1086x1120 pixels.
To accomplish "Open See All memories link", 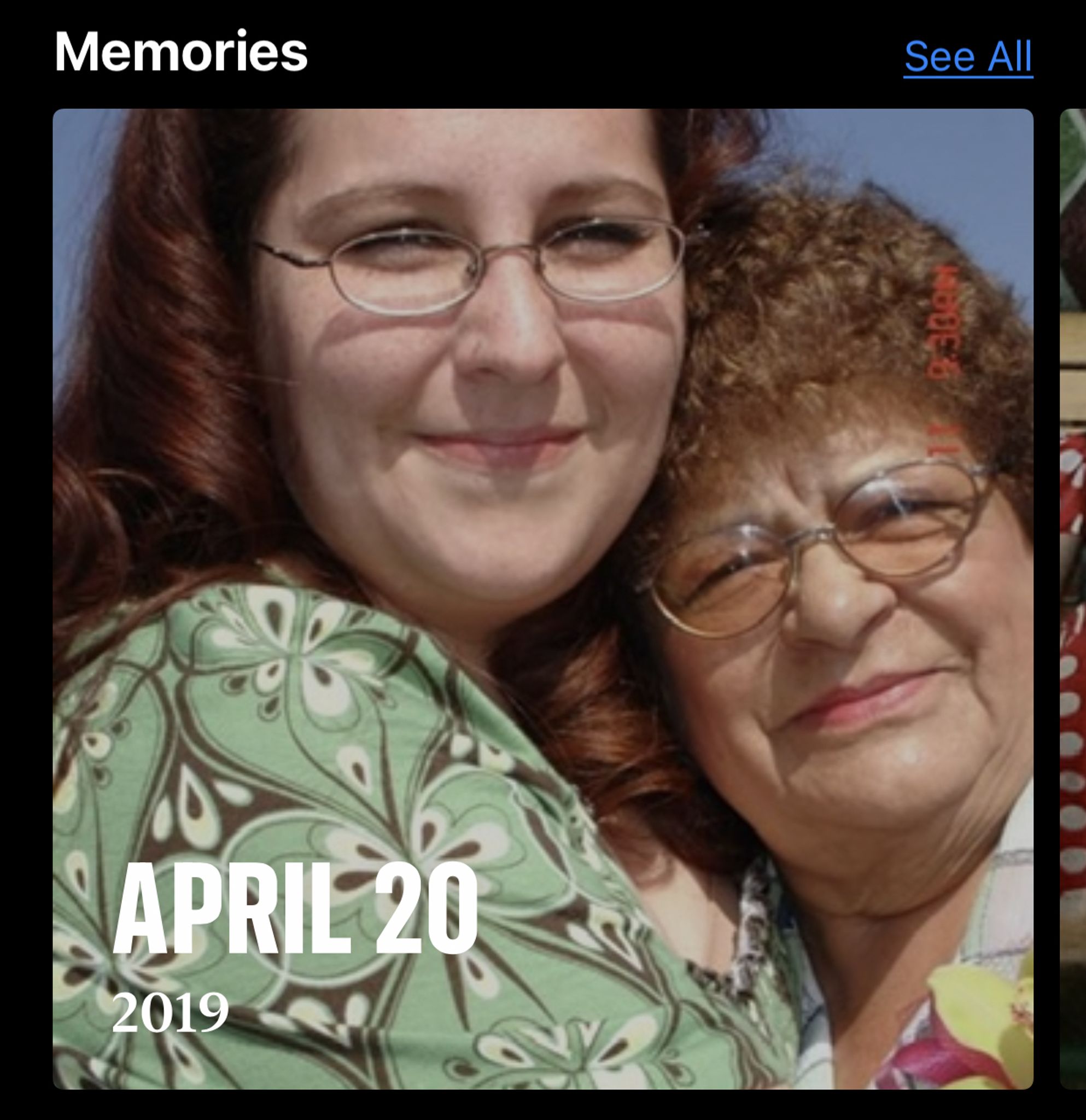I will tap(968, 56).
